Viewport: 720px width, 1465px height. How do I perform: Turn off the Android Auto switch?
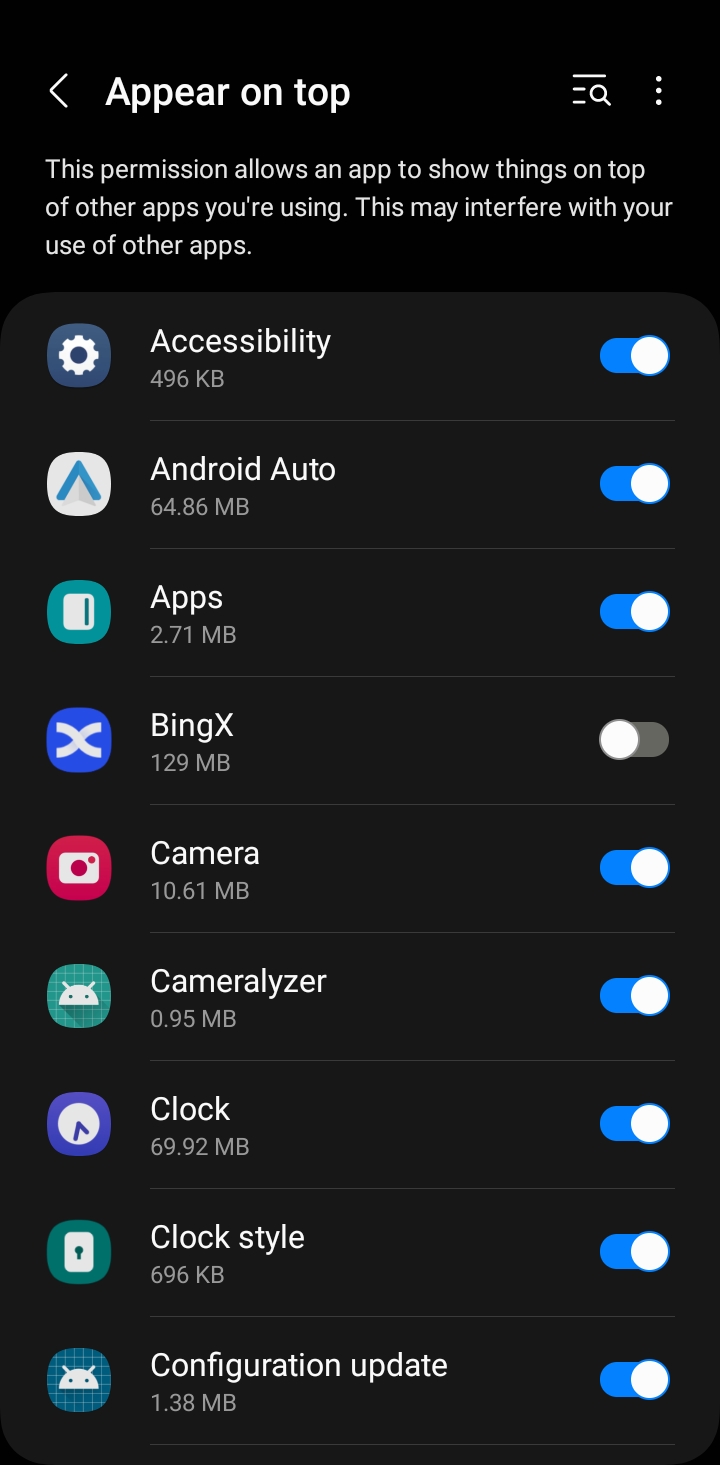[x=634, y=484]
